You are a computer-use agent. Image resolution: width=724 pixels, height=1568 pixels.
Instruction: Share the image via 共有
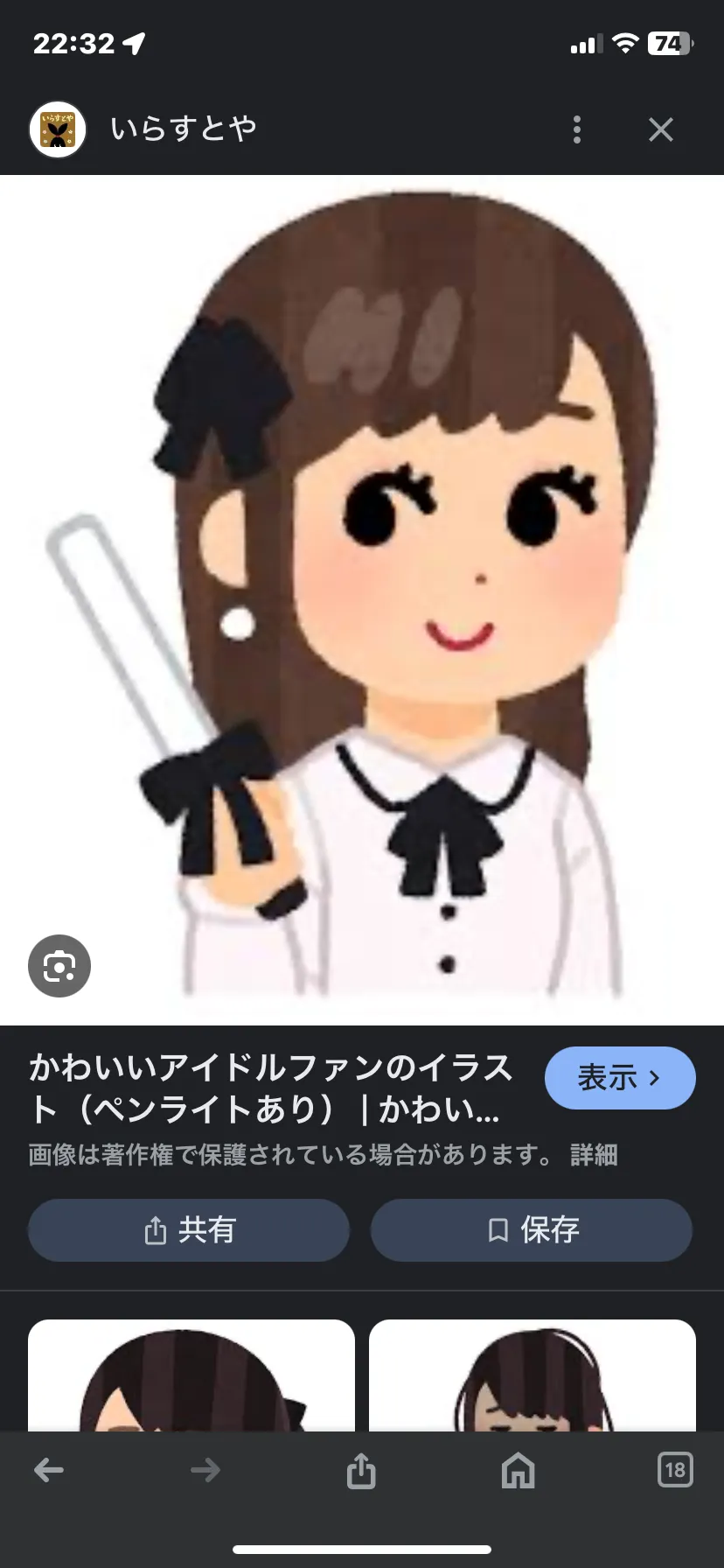(x=189, y=1230)
